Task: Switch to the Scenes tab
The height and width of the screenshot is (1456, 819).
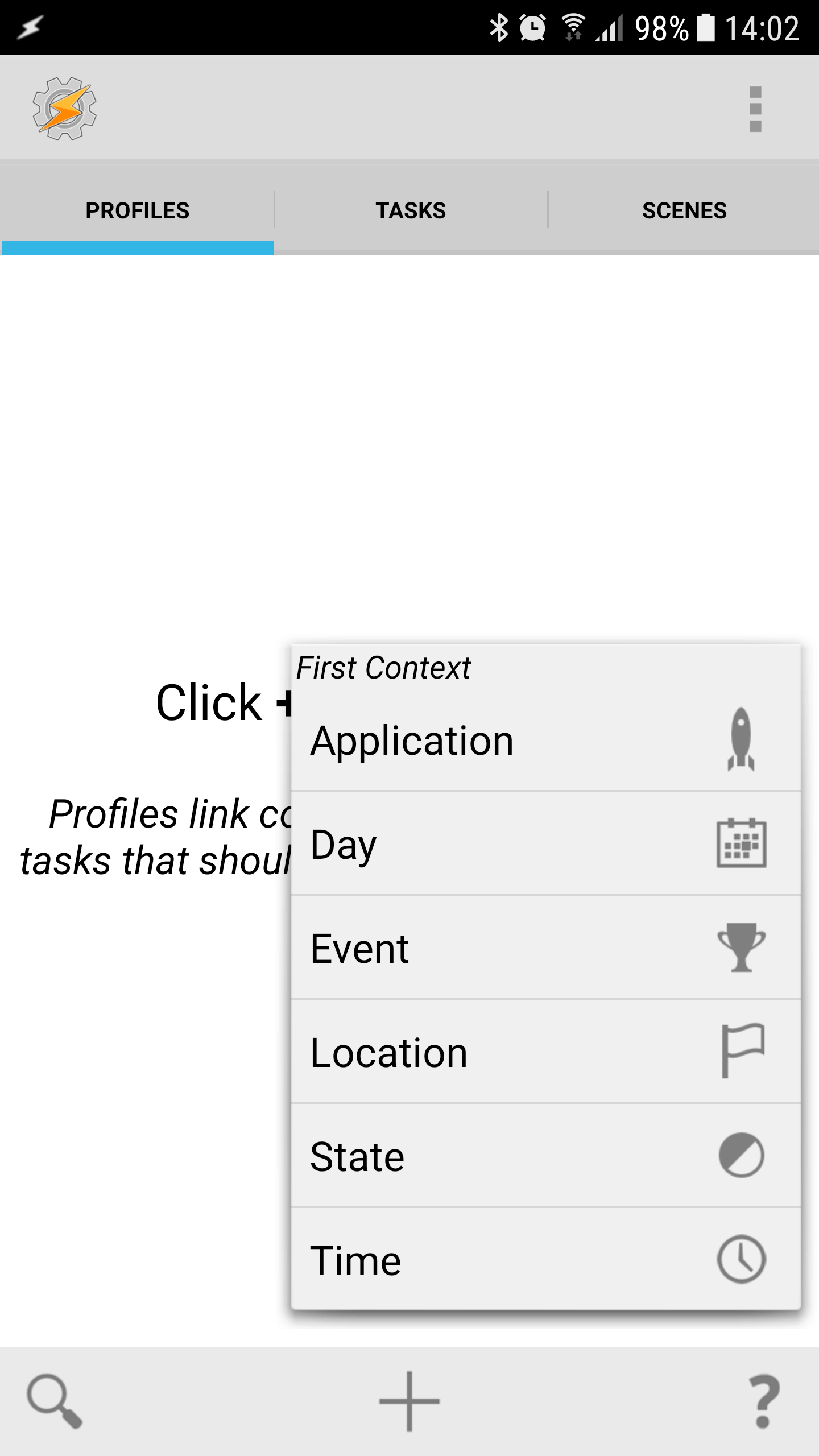Action: pyautogui.click(x=684, y=210)
